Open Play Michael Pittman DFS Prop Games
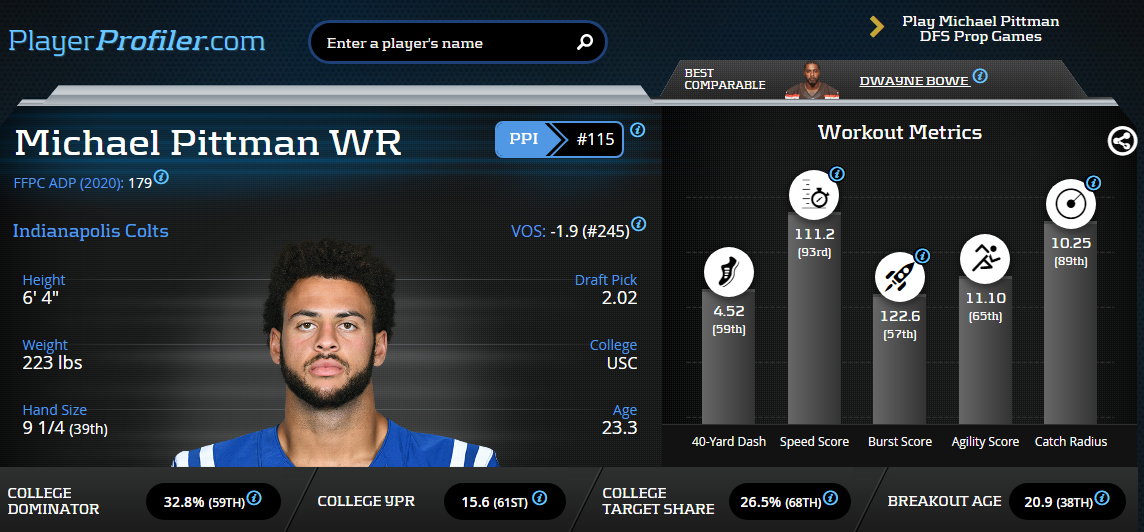 (979, 29)
